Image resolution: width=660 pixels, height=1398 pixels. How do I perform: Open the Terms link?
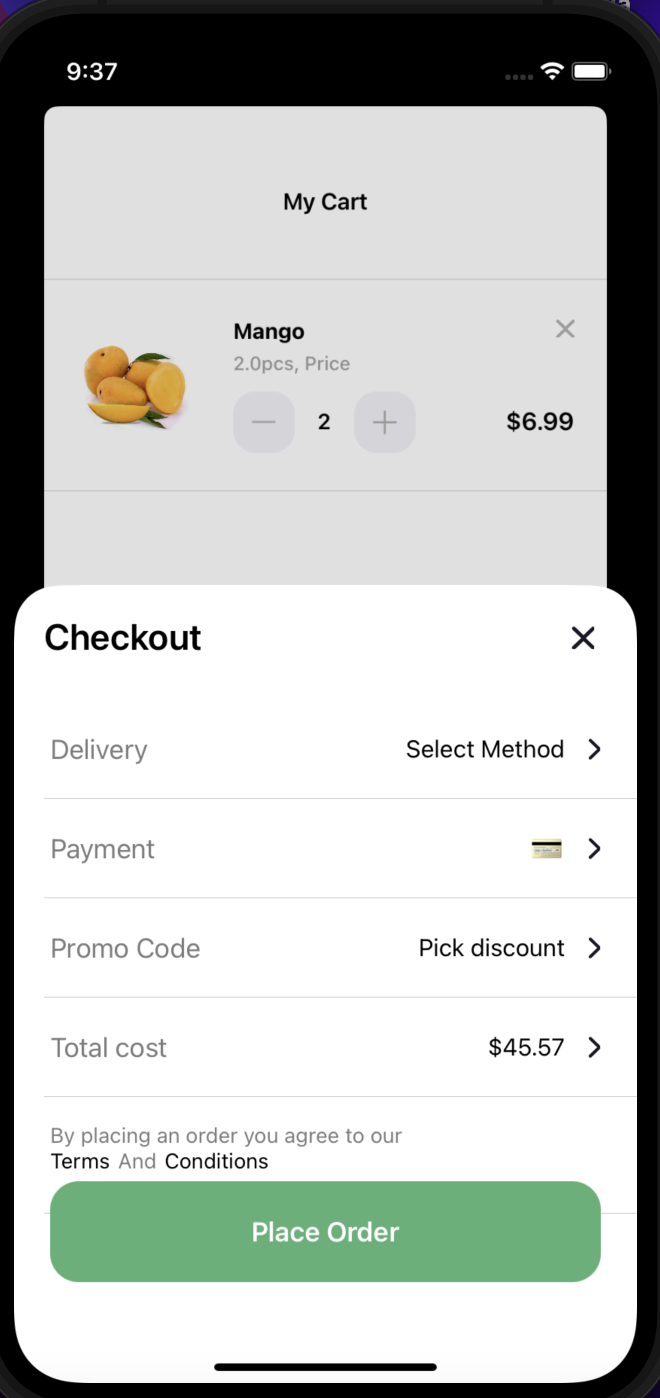[x=80, y=1161]
